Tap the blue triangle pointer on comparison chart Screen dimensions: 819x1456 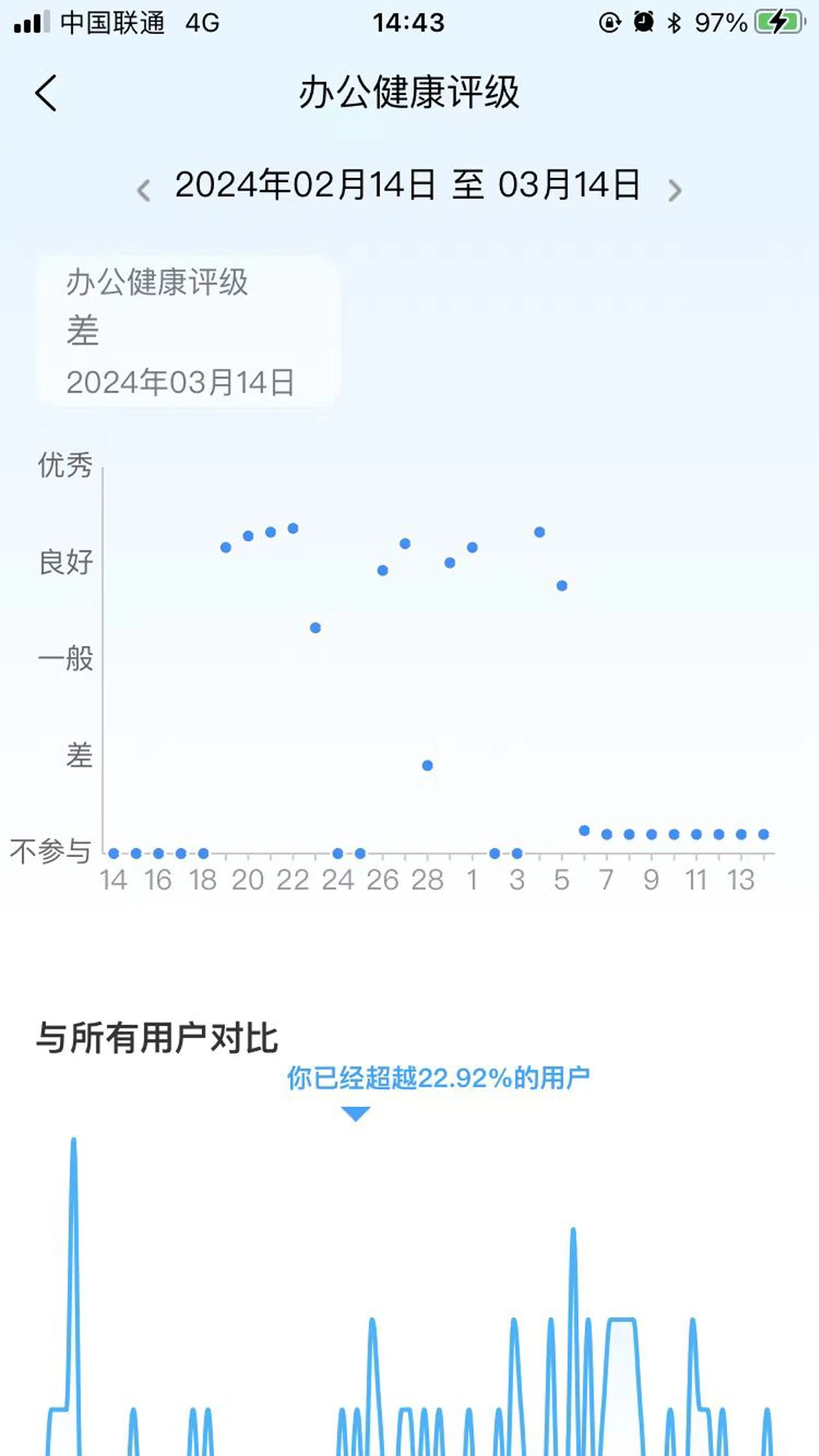pyautogui.click(x=354, y=1114)
